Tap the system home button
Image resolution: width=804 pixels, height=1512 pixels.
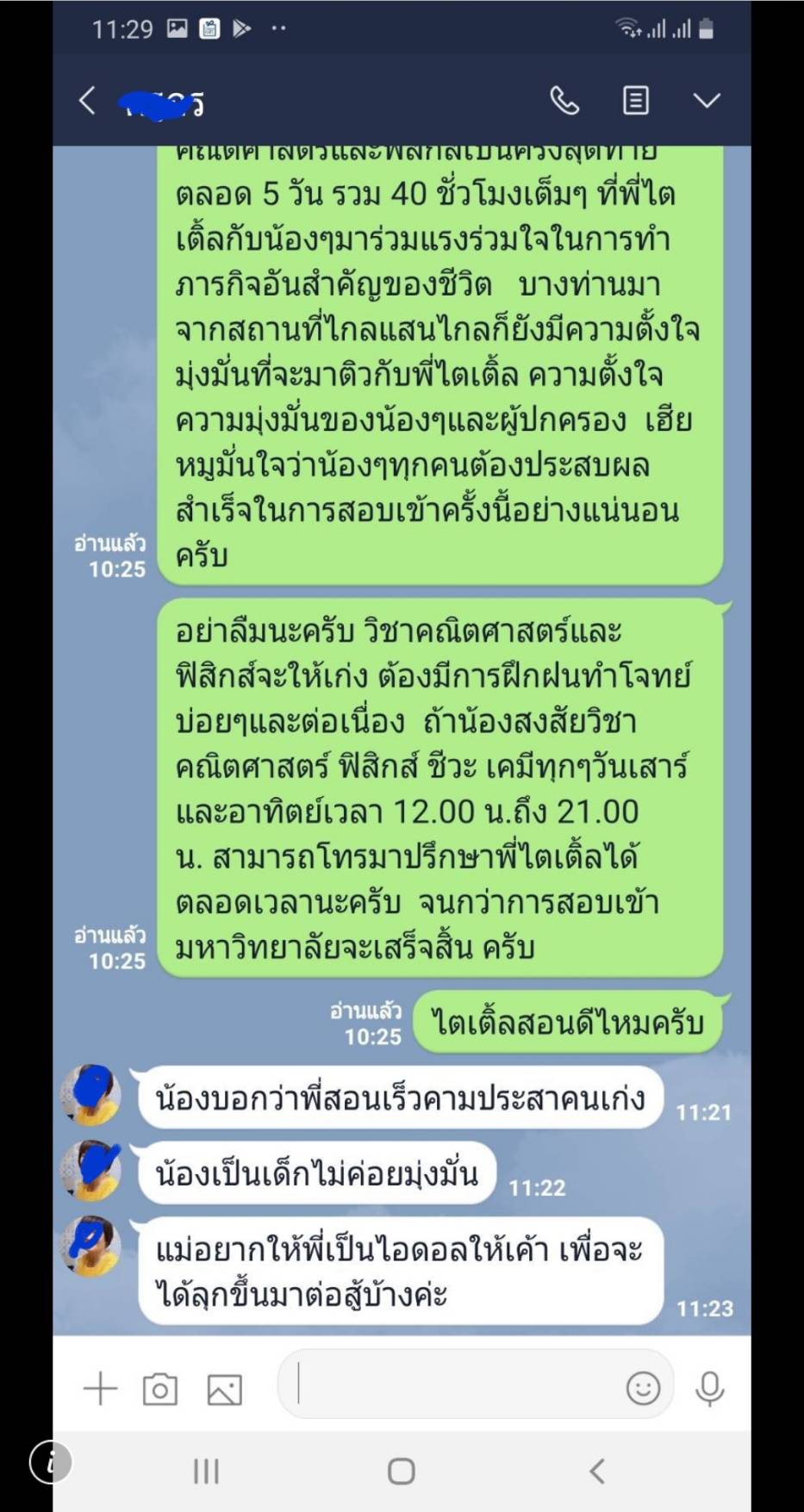(401, 1471)
